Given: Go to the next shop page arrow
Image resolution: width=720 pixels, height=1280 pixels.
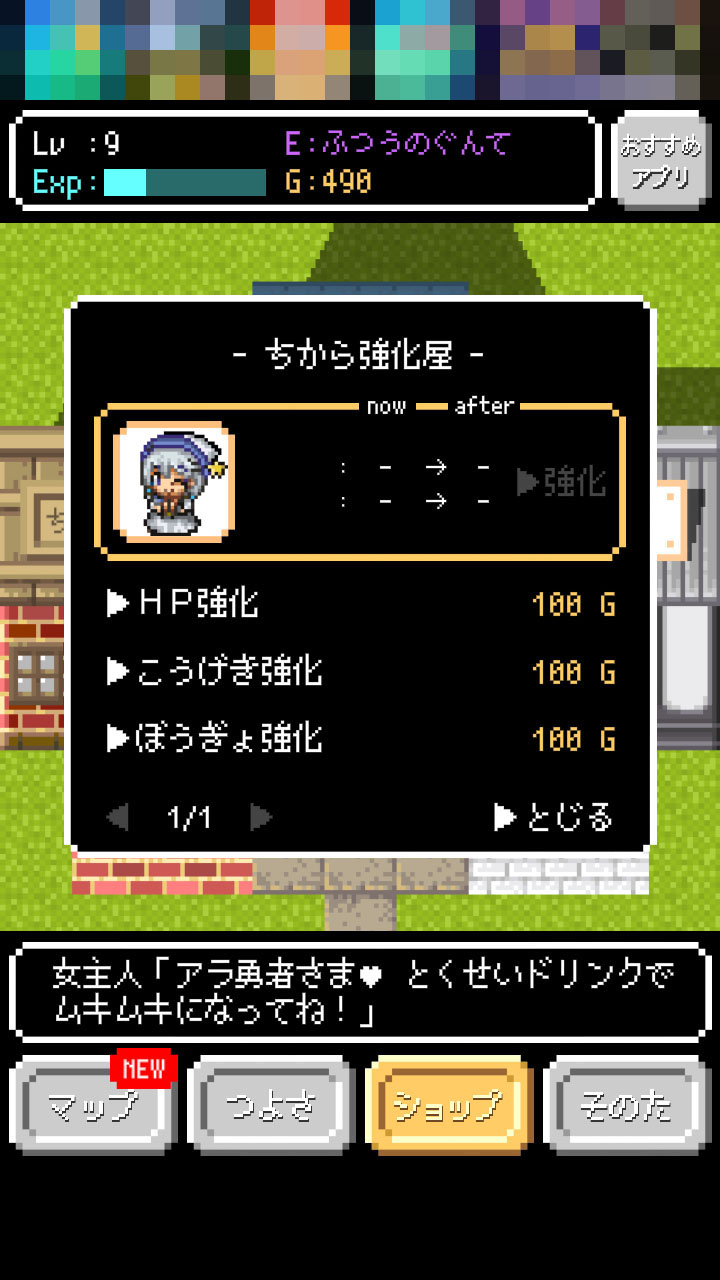Looking at the screenshot, I should click(x=261, y=818).
